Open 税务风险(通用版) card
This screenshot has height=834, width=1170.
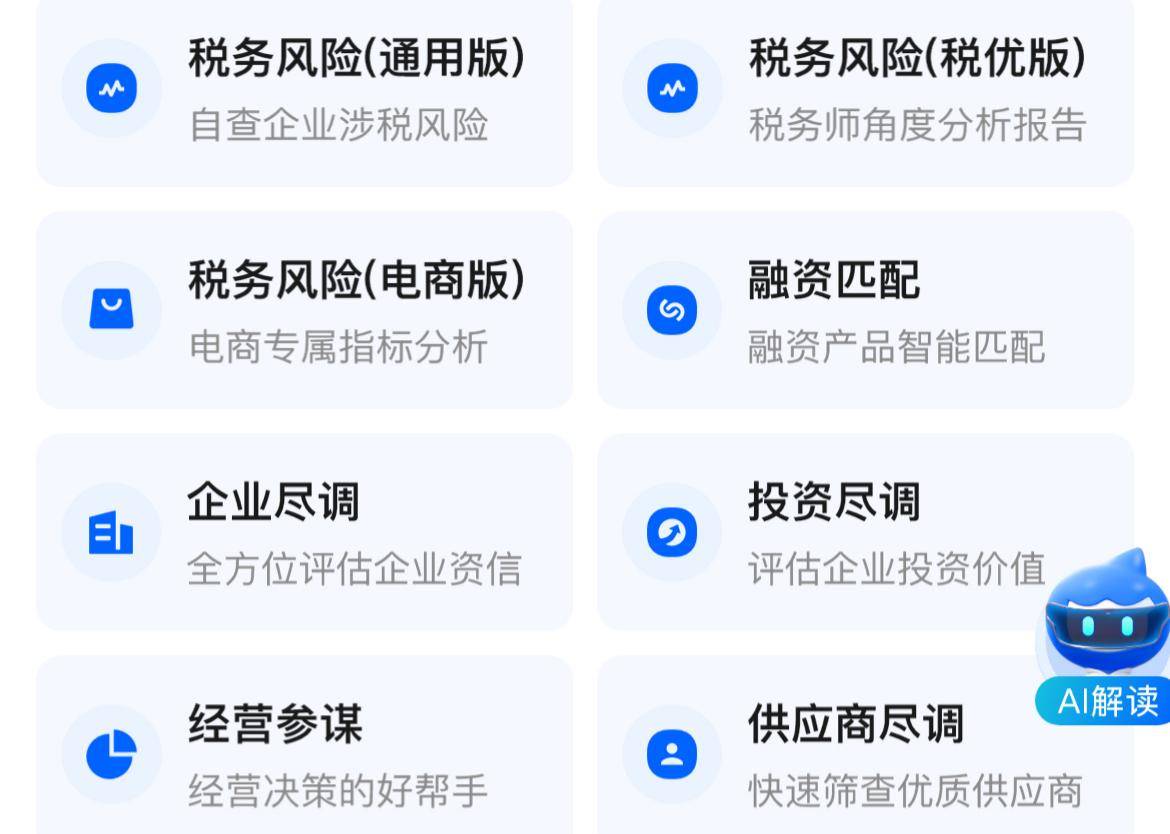click(304, 90)
